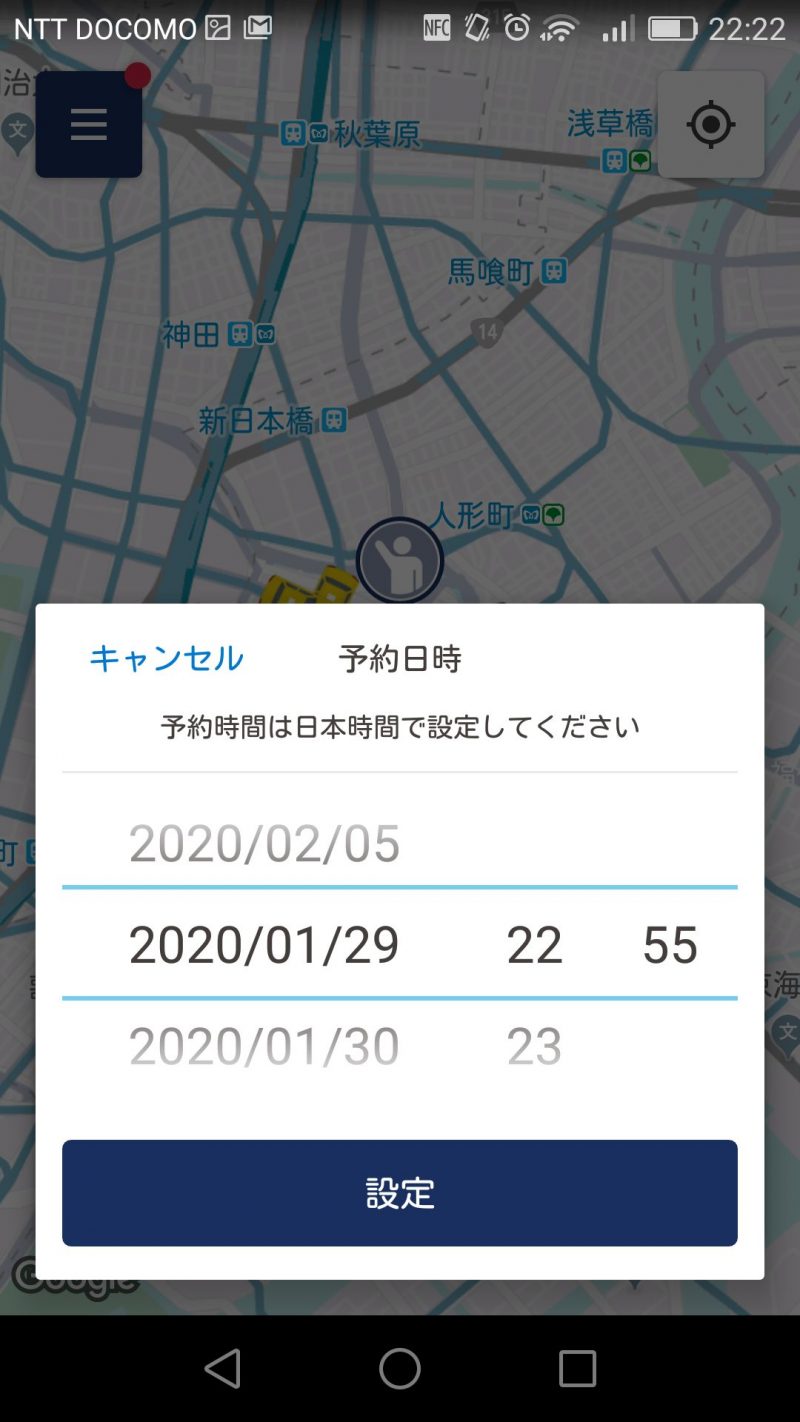Go back with the system back button
Viewport: 800px width, 1422px height.
click(222, 1368)
